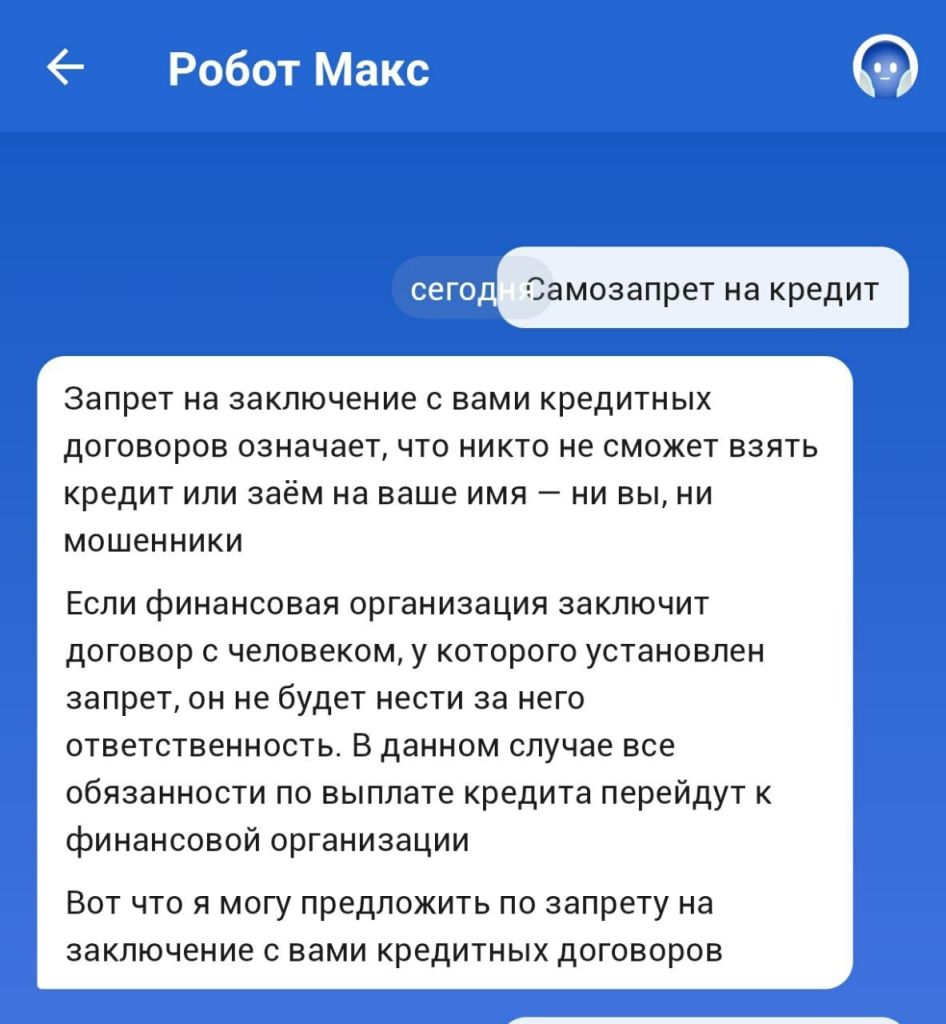This screenshot has height=1024, width=946.
Task: Open Робот Макс avatar icon
Action: (884, 69)
